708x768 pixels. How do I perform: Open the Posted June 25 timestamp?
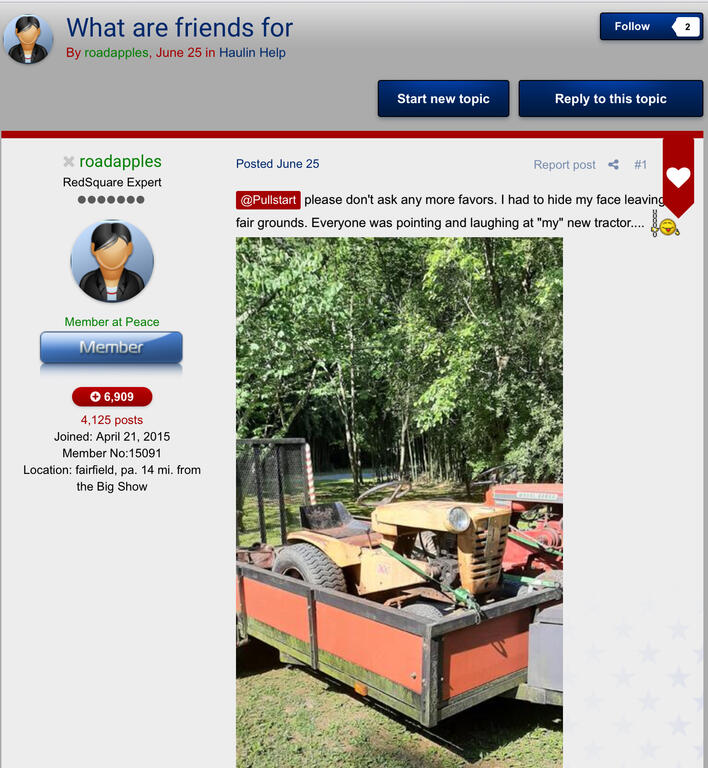pyautogui.click(x=277, y=164)
